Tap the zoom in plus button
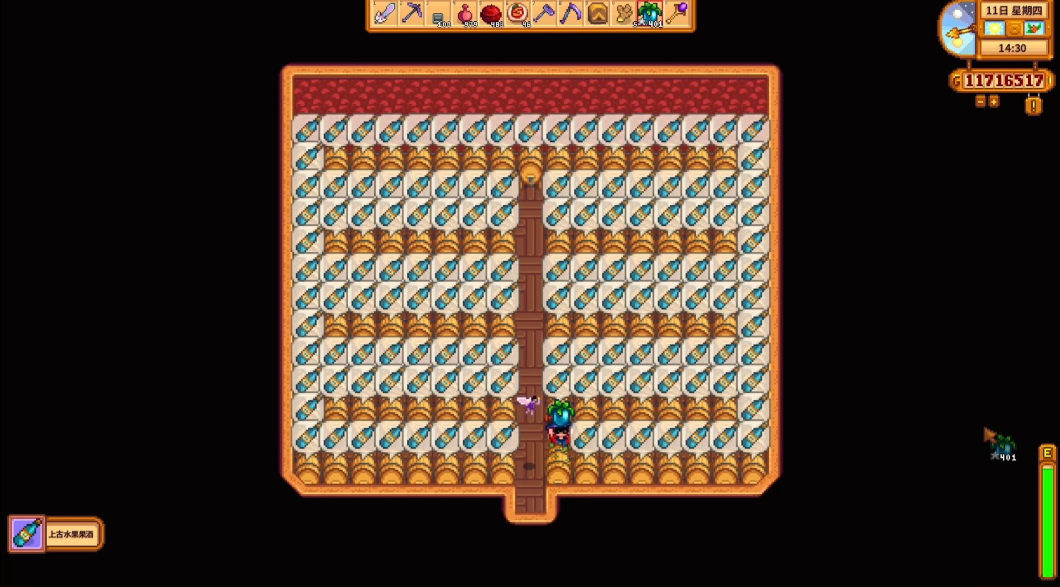 point(993,101)
